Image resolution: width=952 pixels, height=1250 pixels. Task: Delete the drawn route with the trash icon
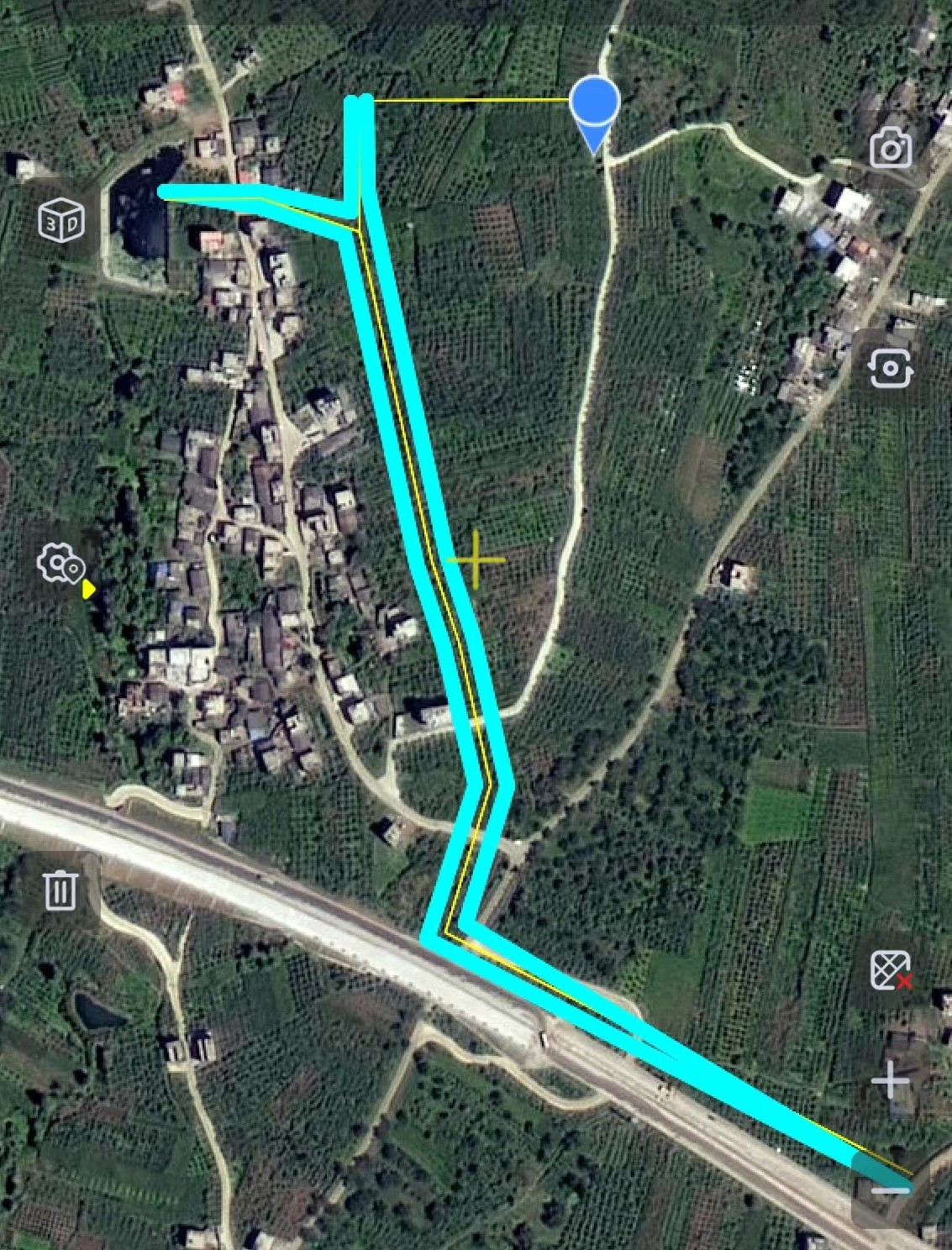point(60,890)
